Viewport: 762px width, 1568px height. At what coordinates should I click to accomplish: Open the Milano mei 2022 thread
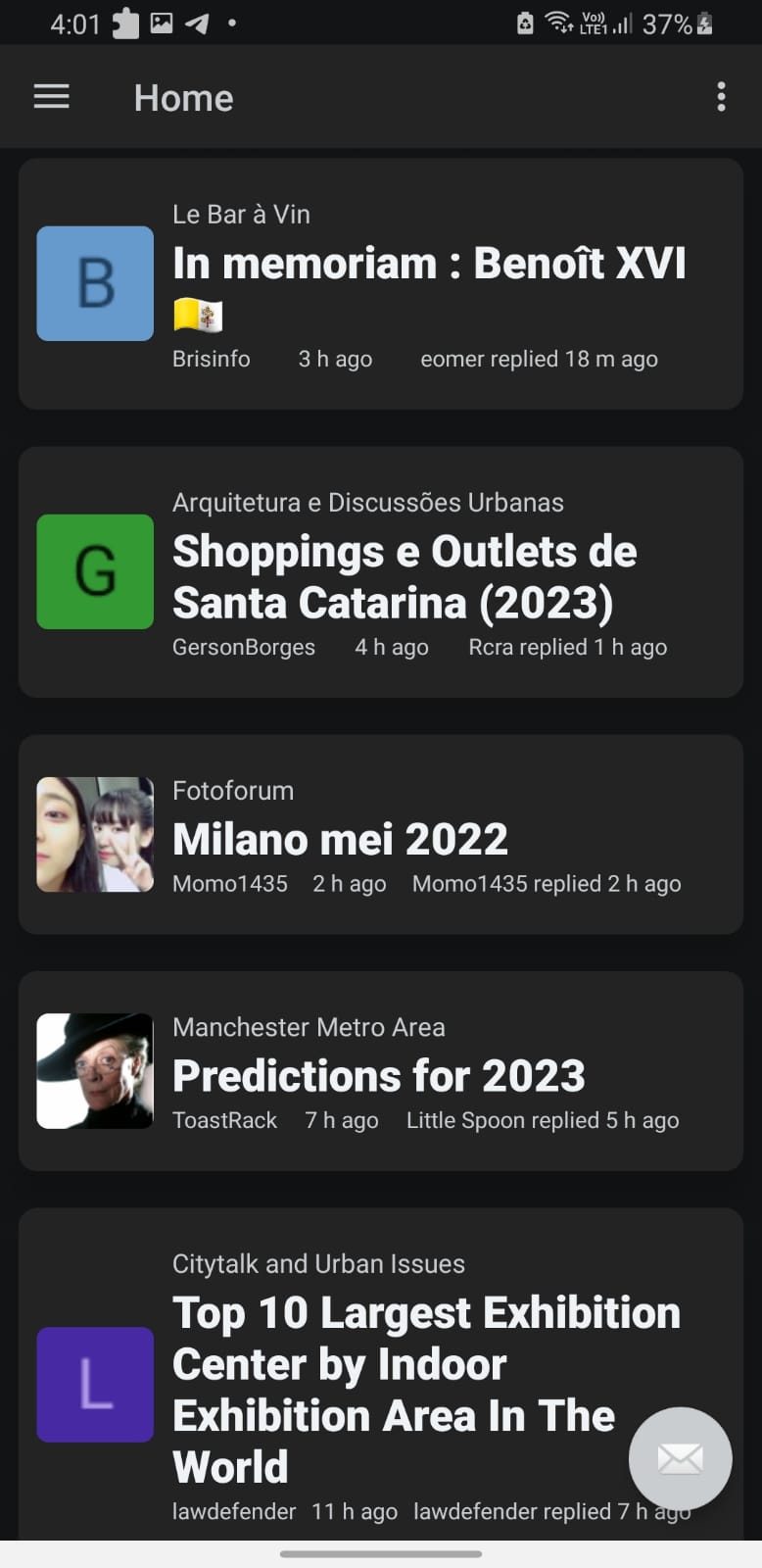(x=340, y=839)
